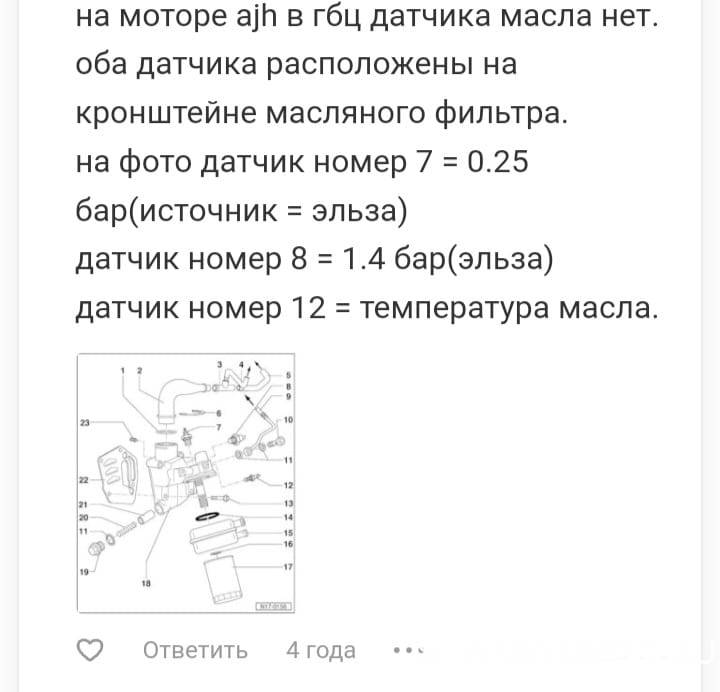Viewport: 720px width, 692px height.
Task: Tap Ответить to reply to the comment
Action: click(195, 650)
